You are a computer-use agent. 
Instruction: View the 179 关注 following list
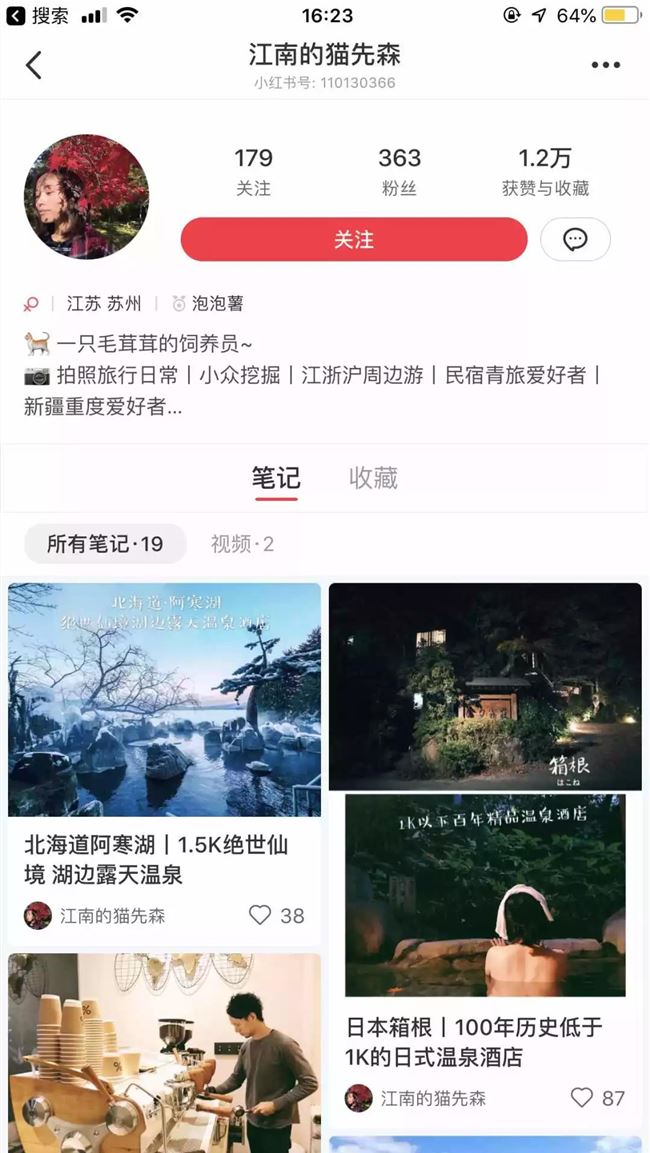tap(253, 171)
